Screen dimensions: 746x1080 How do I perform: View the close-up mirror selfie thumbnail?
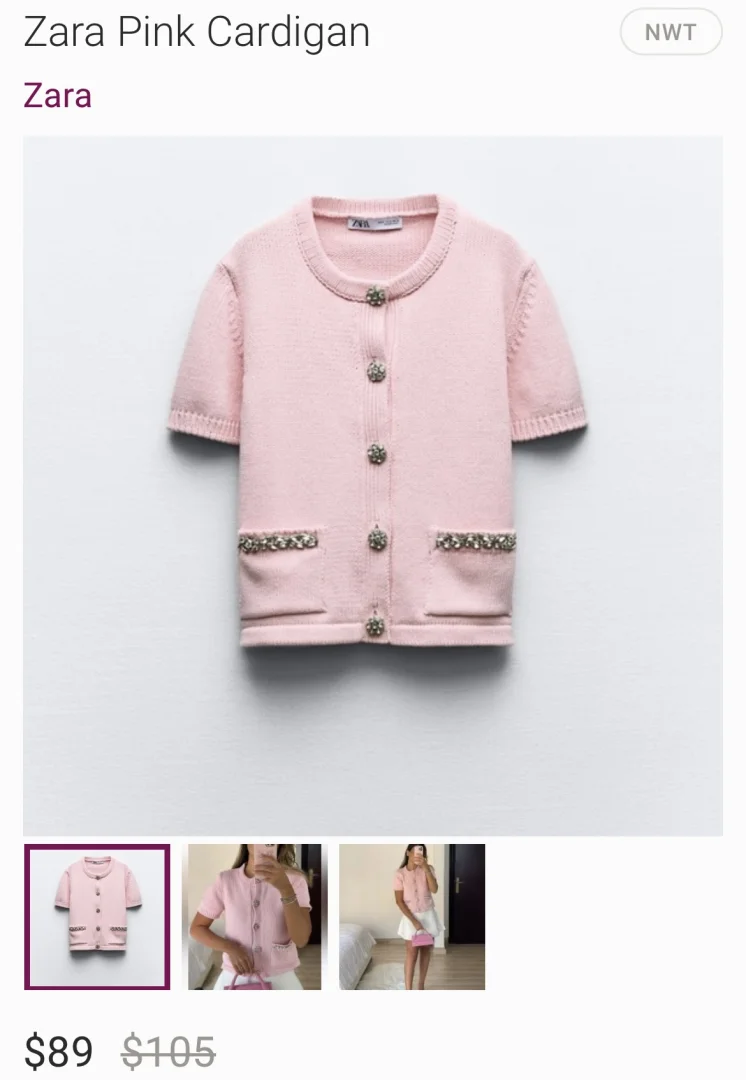pos(254,917)
